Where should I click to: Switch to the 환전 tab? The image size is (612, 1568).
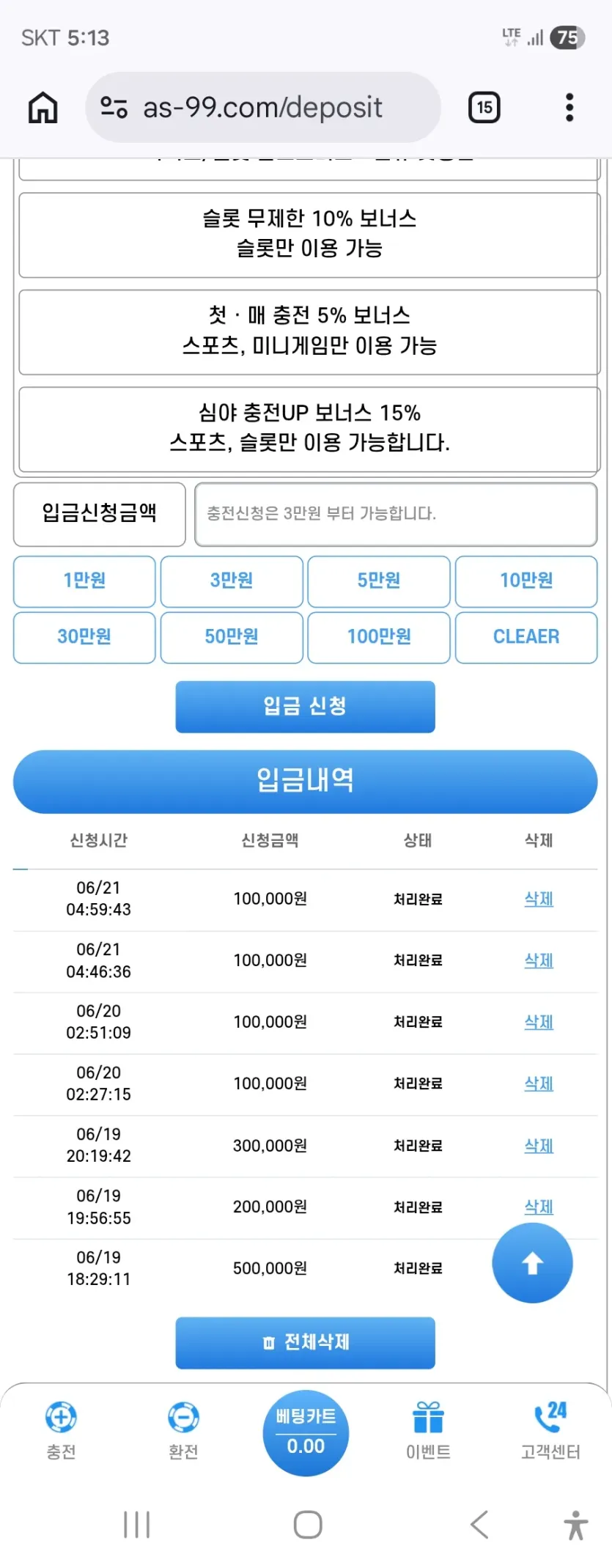[183, 1431]
